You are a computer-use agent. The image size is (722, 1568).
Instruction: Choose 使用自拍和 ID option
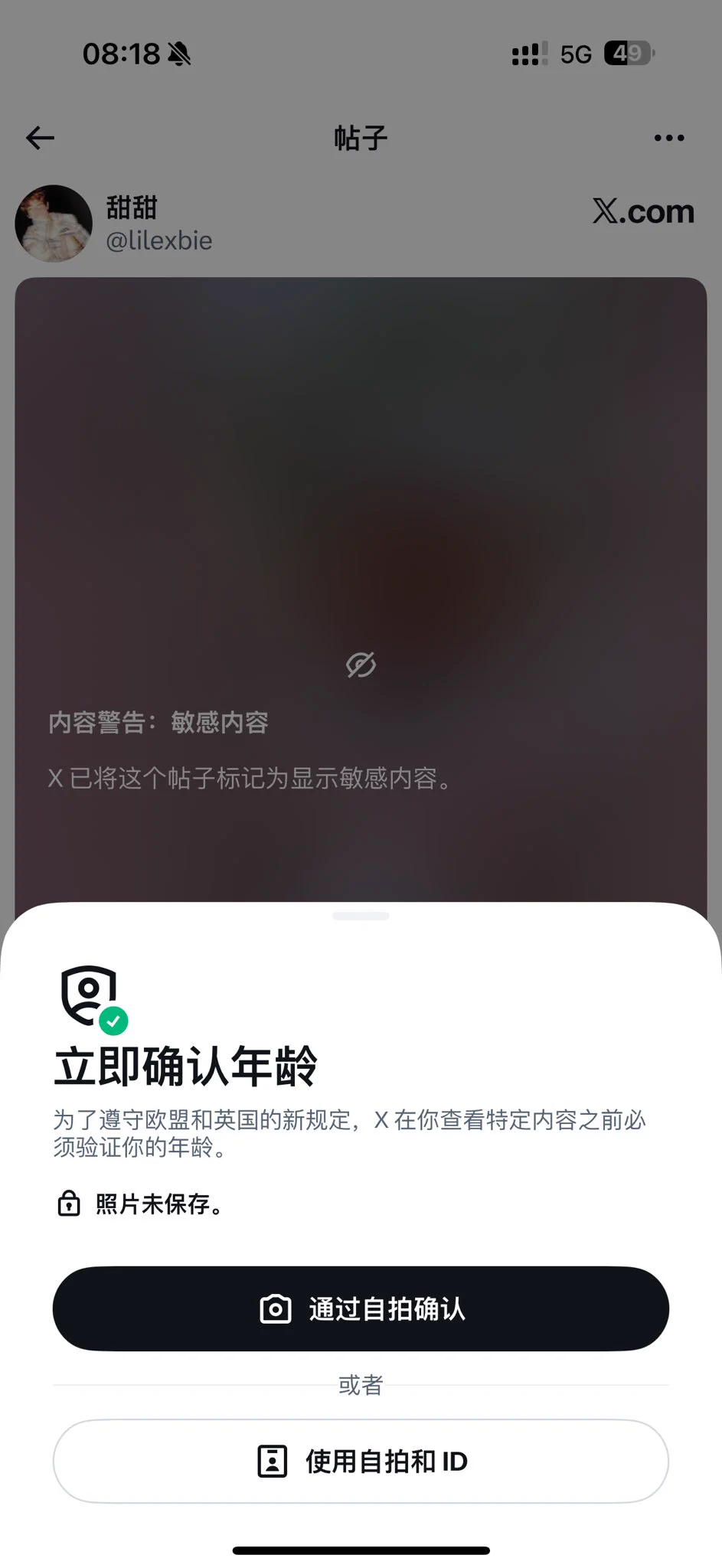pos(361,1461)
